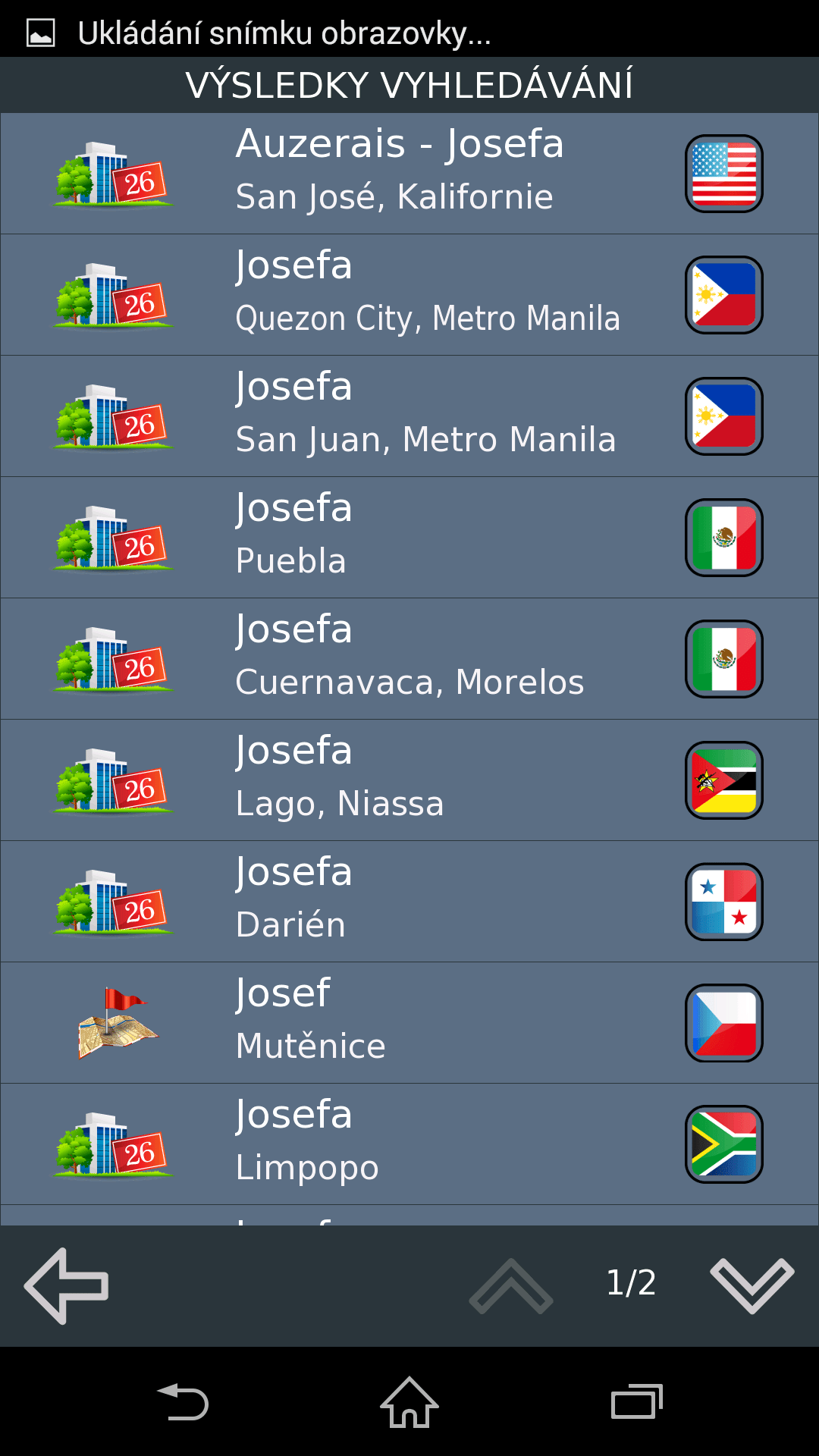Open Josefa in Lago, Niassa
The width and height of the screenshot is (819, 1456).
[409, 780]
